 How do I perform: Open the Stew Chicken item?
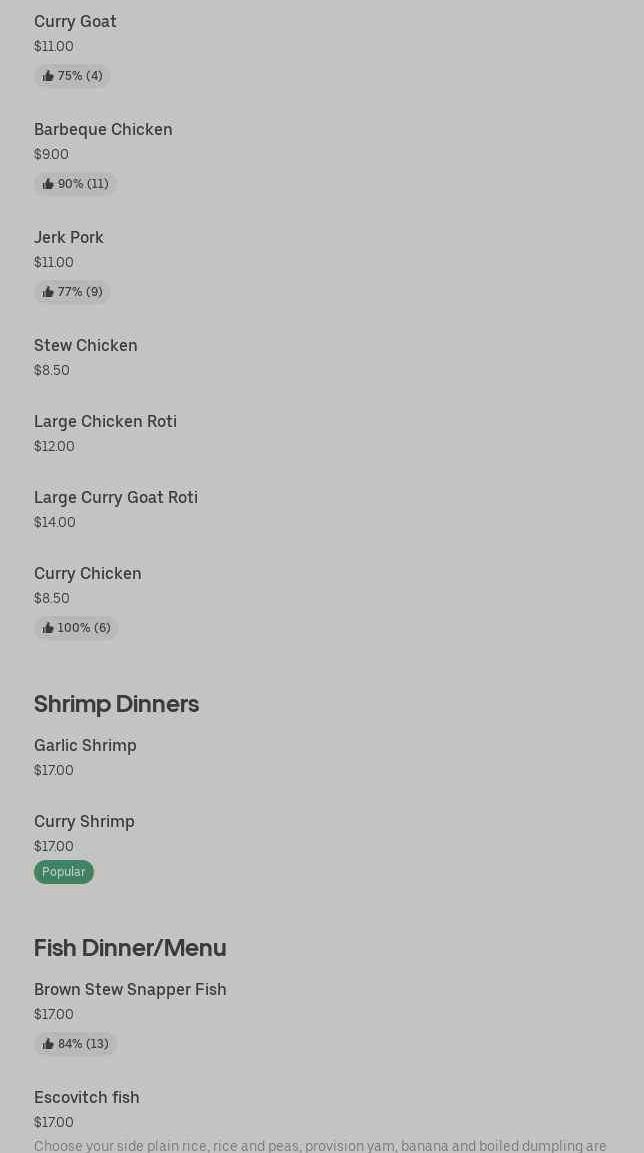point(86,346)
